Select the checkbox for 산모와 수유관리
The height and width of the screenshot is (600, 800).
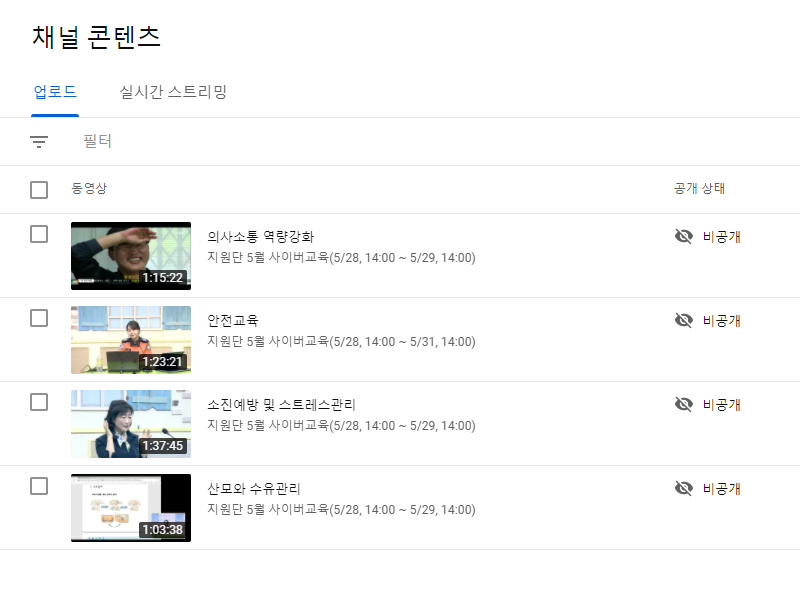click(x=39, y=486)
